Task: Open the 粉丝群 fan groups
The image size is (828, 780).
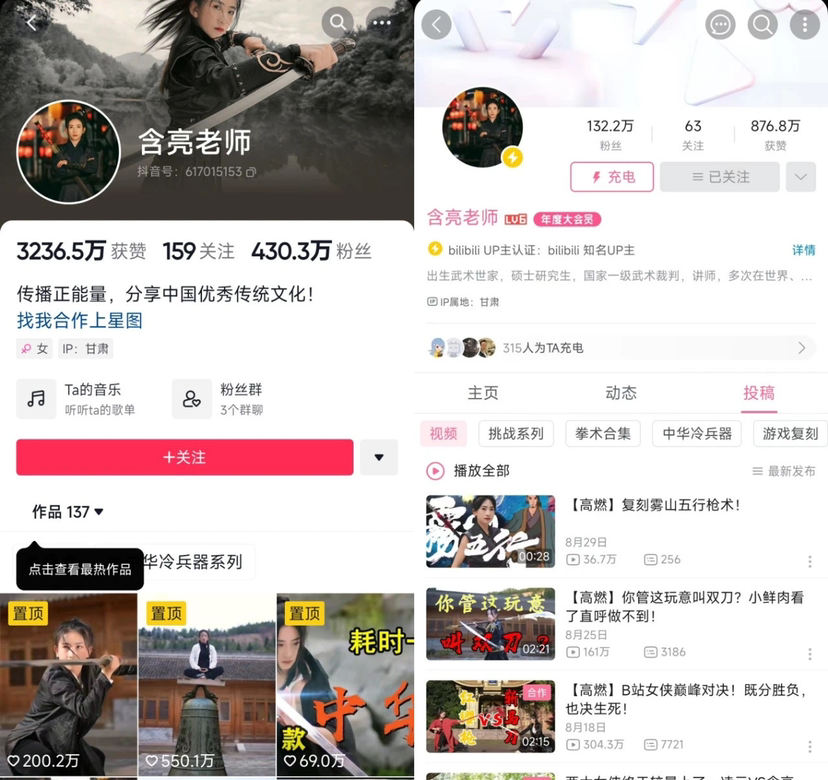Action: click(218, 398)
